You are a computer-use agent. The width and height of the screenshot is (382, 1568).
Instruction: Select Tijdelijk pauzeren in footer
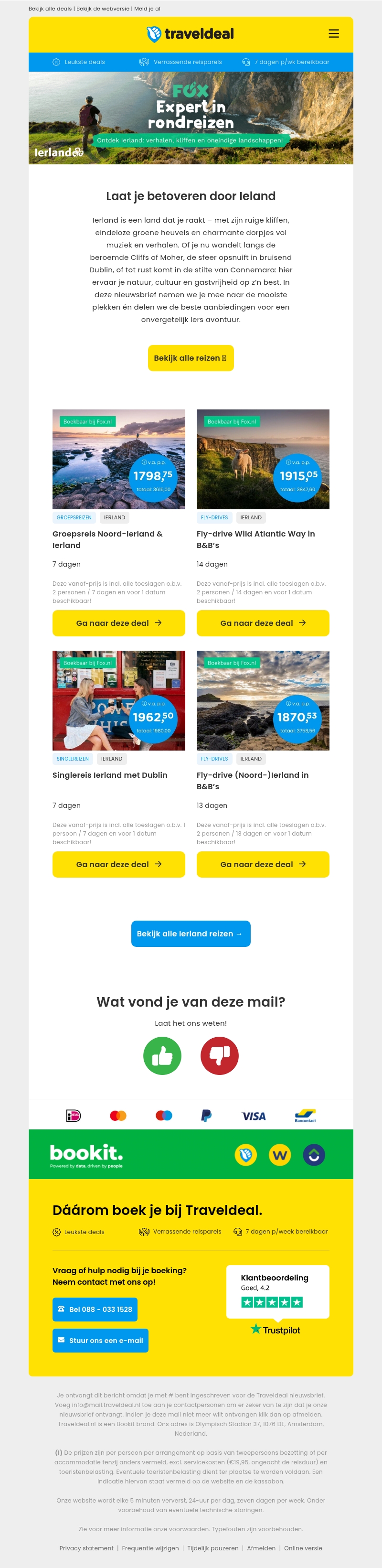coord(213,1548)
